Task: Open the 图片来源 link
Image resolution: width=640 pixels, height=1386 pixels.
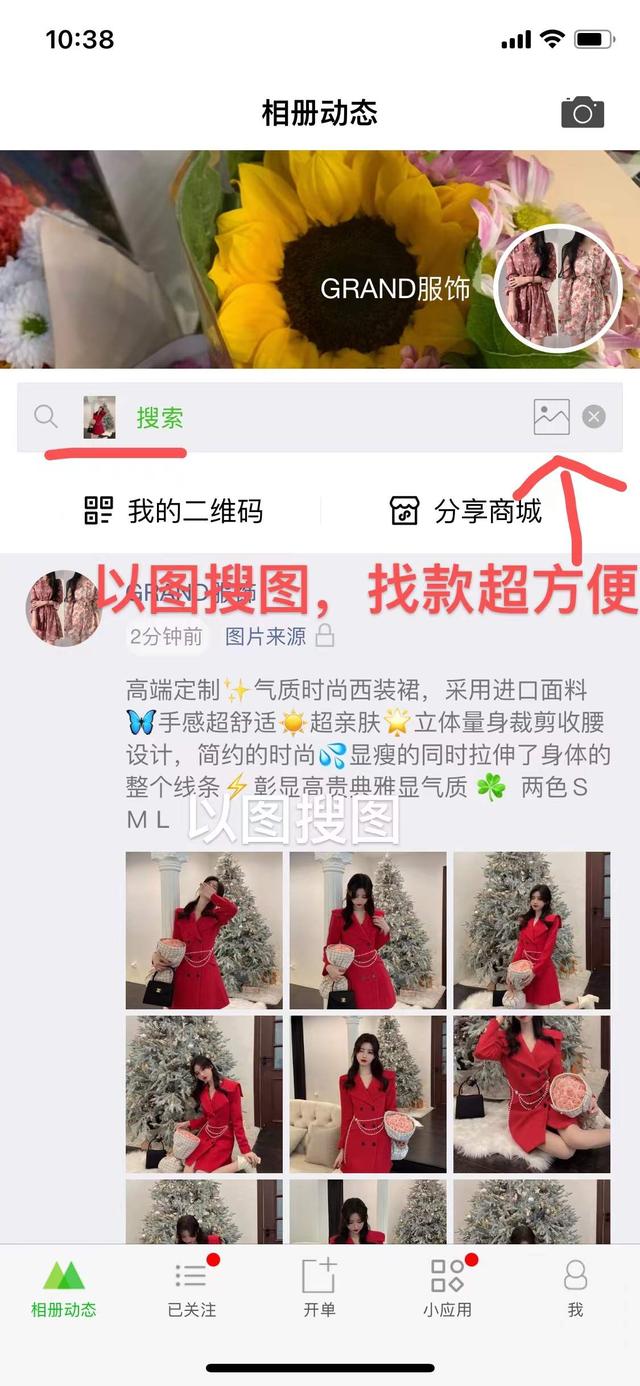Action: click(x=265, y=636)
